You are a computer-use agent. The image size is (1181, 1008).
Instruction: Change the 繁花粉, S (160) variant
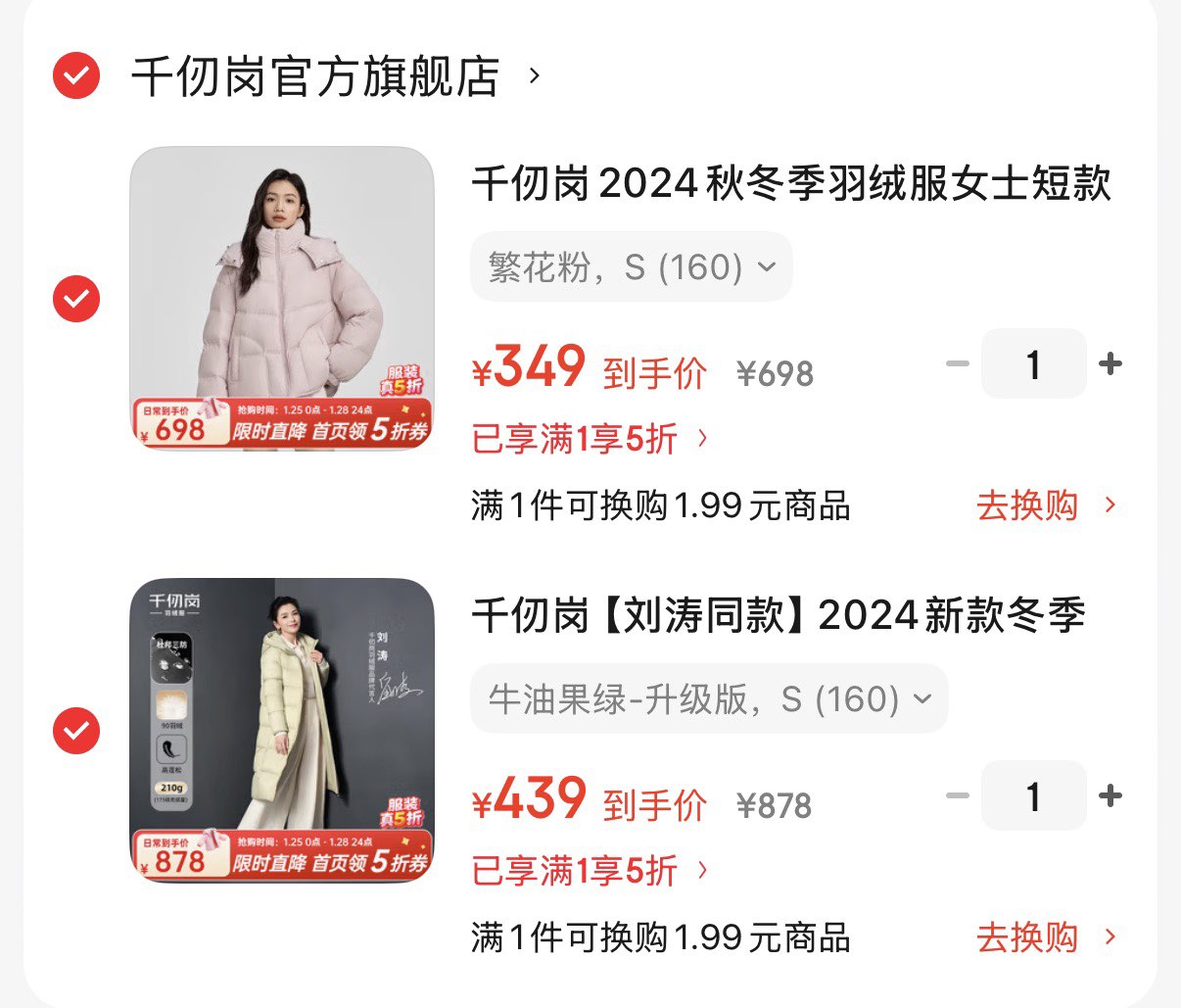632,266
